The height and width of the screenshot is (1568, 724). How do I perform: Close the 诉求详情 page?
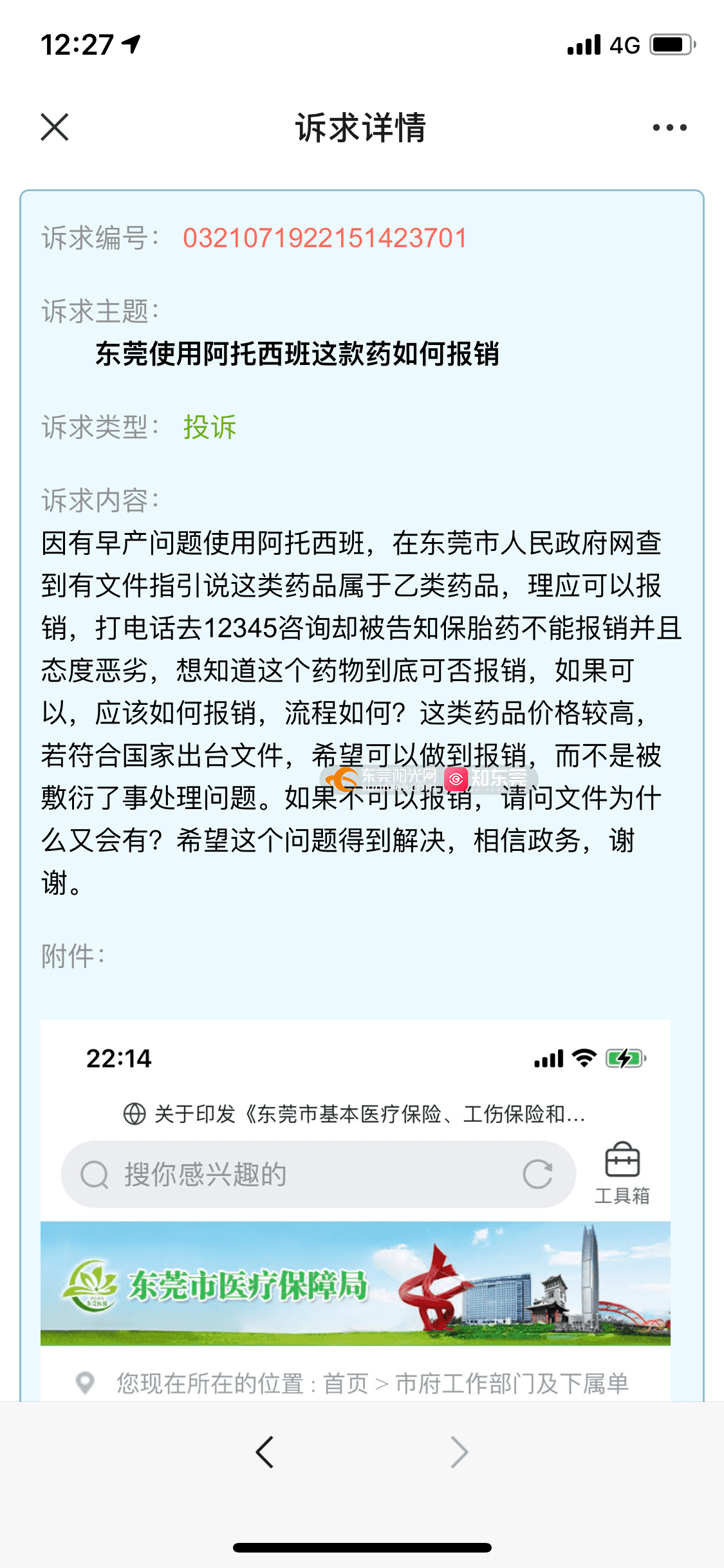coord(55,127)
